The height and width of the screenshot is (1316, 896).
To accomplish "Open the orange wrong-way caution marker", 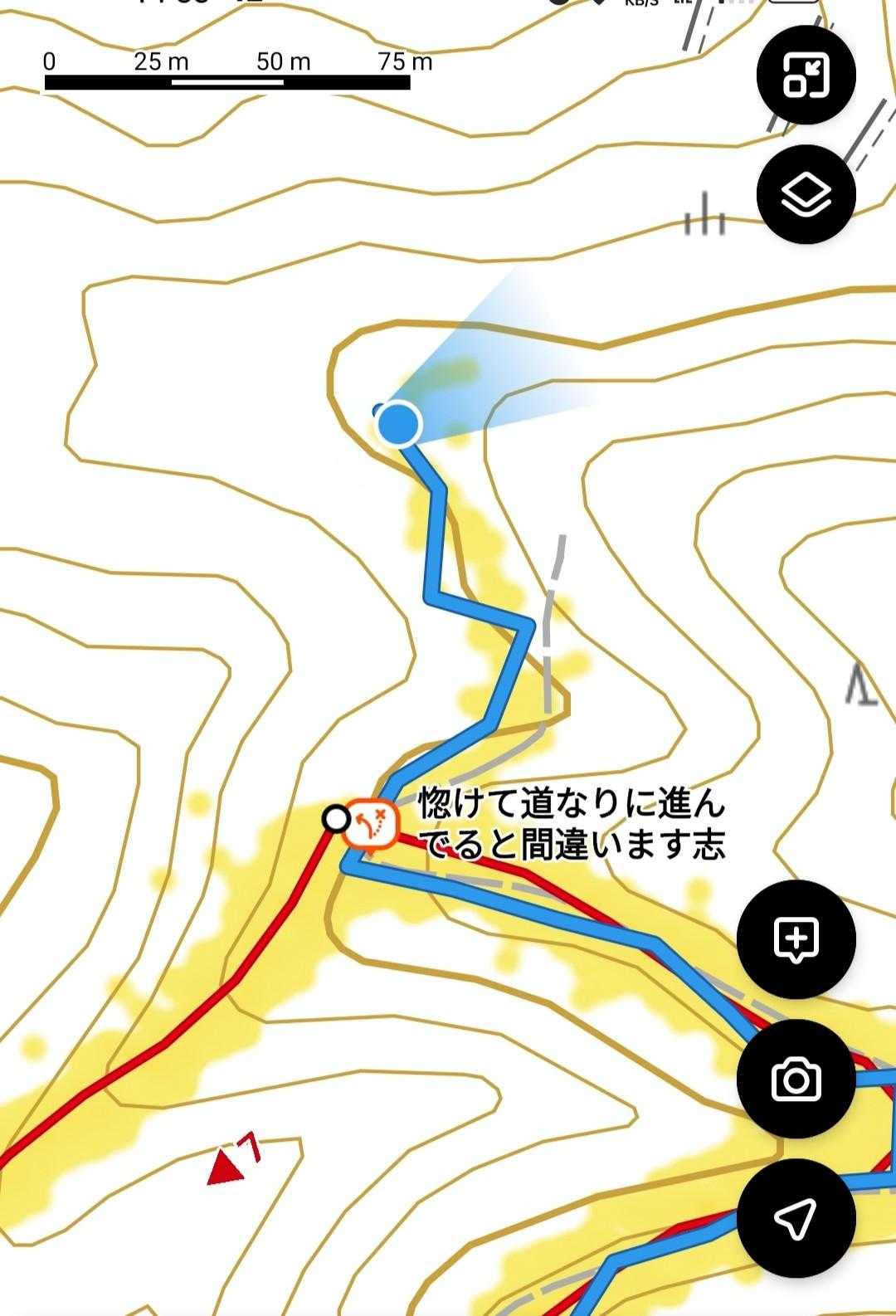I will pos(371,824).
